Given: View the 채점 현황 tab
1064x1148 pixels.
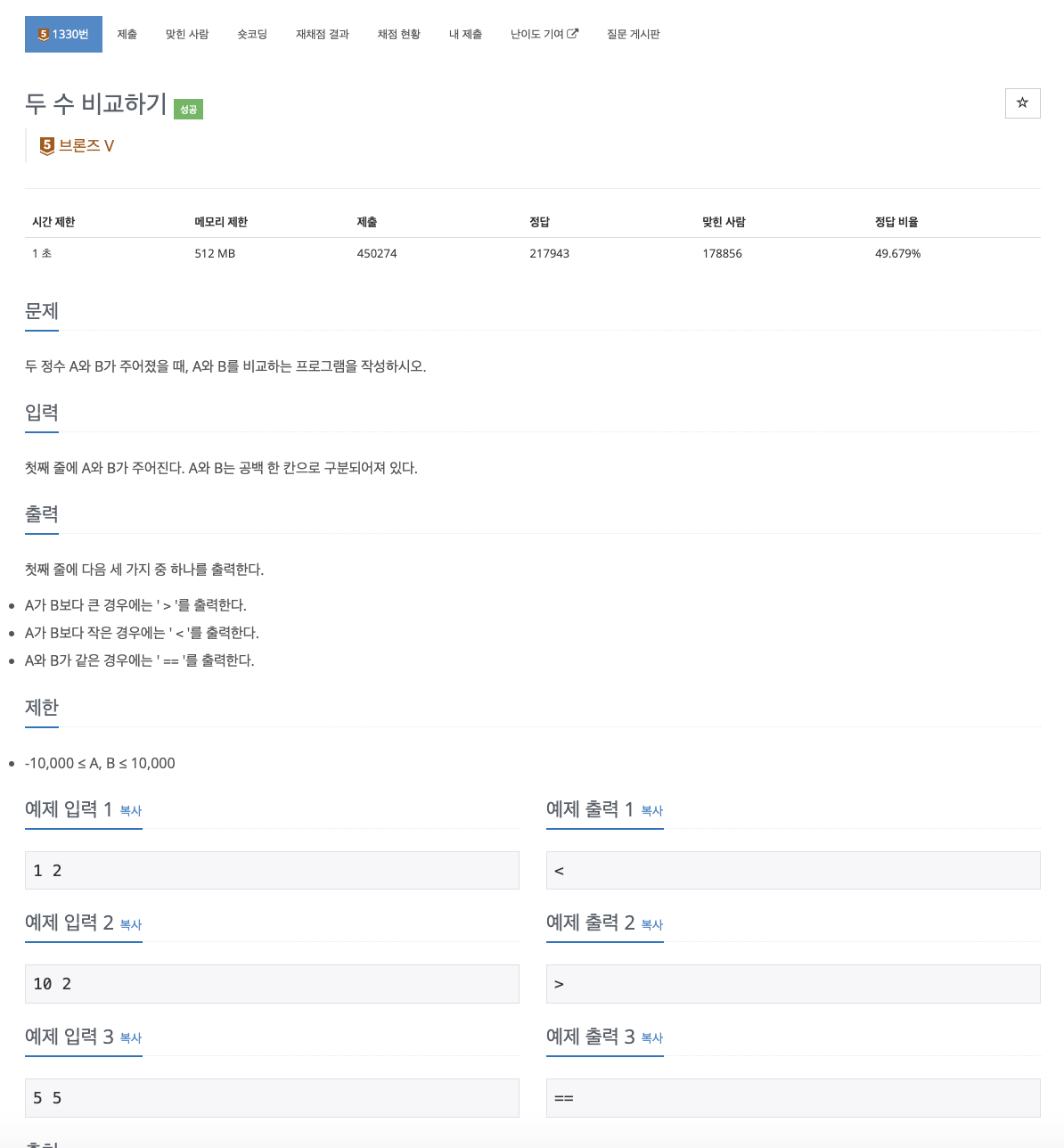Looking at the screenshot, I should [398, 34].
